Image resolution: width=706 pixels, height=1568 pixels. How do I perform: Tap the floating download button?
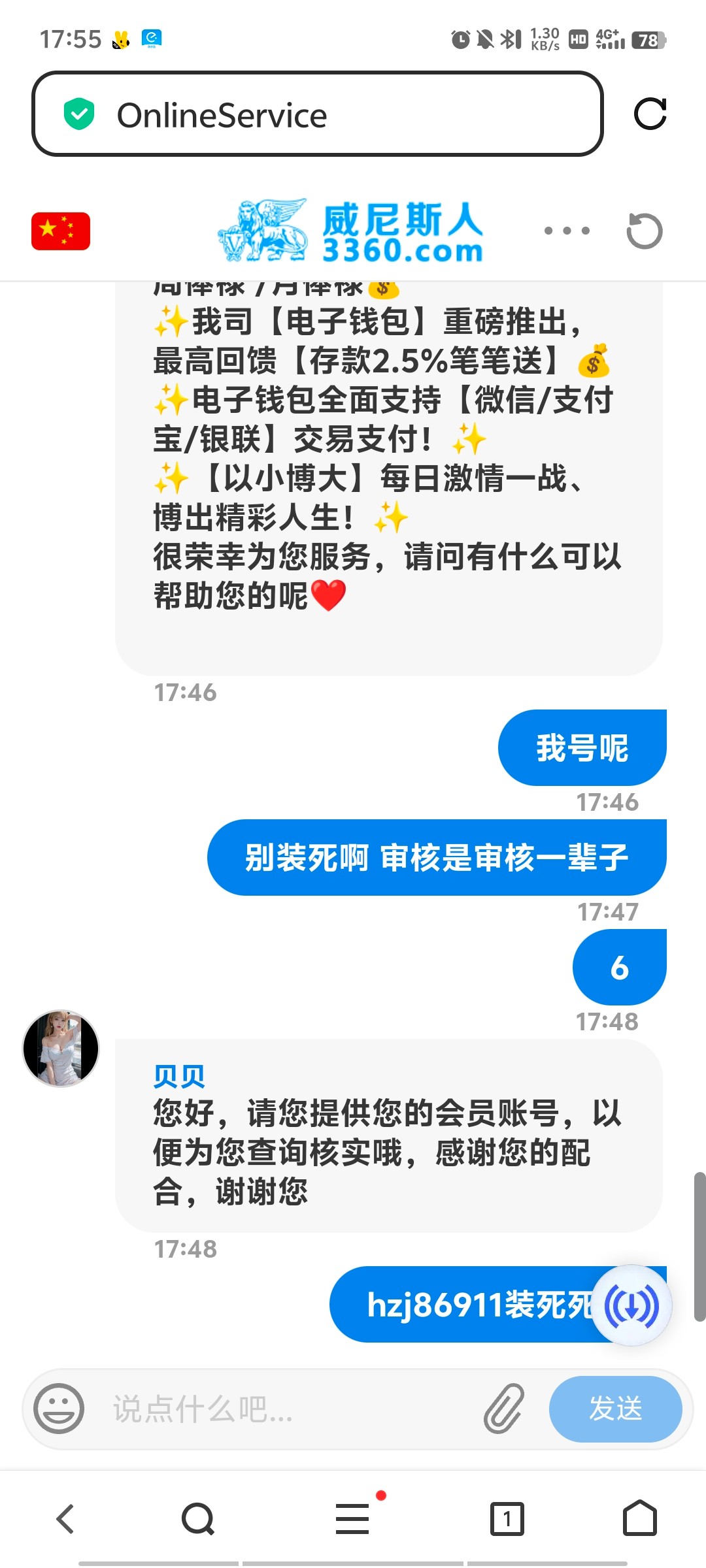pyautogui.click(x=632, y=1306)
